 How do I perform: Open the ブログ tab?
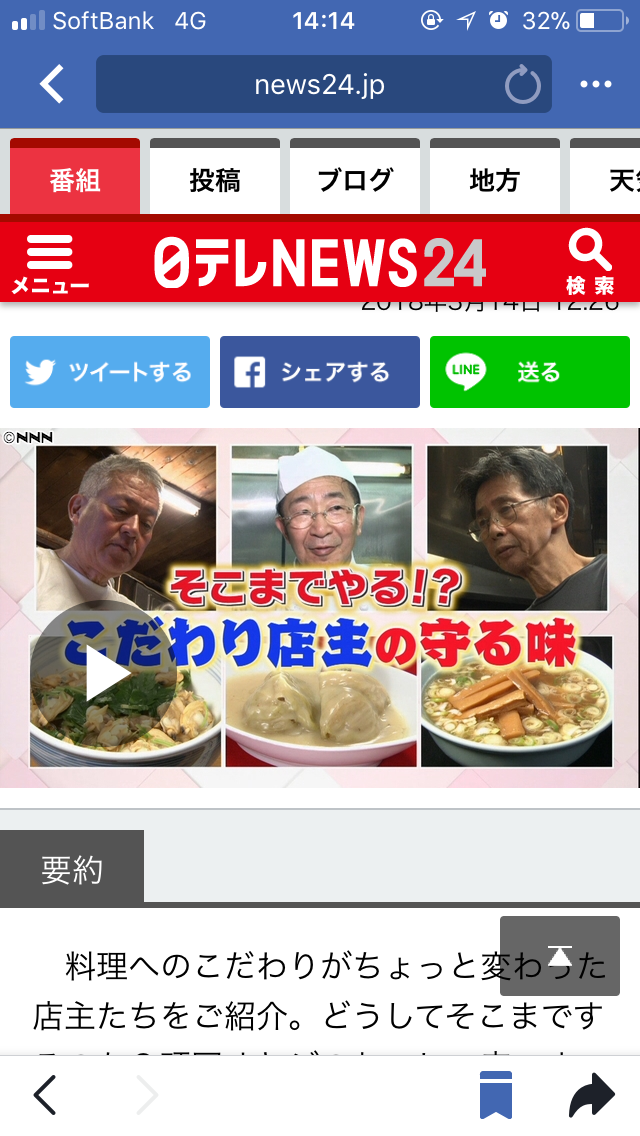pos(355,180)
